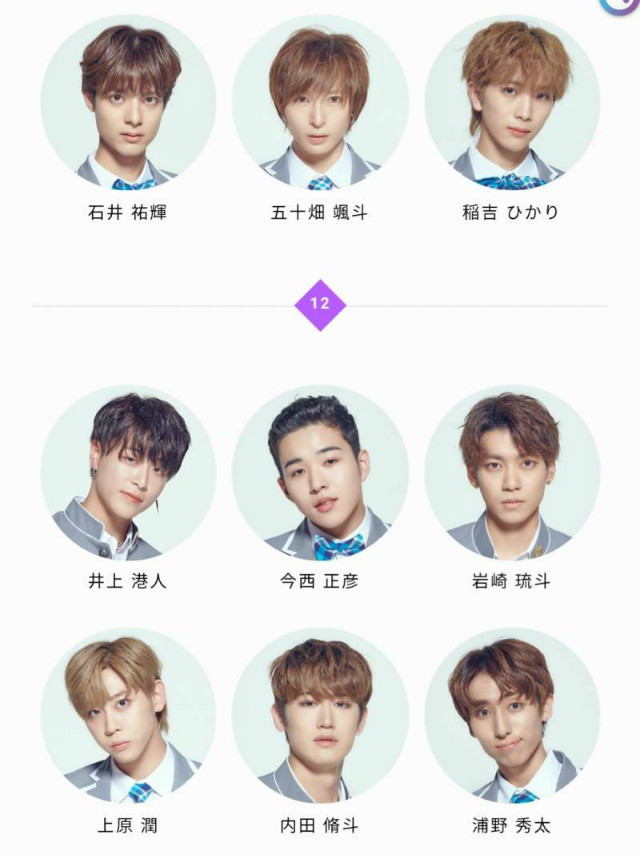The width and height of the screenshot is (640, 856).
Task: Select trainee 稲吉 ひかり
Action: pos(512,101)
